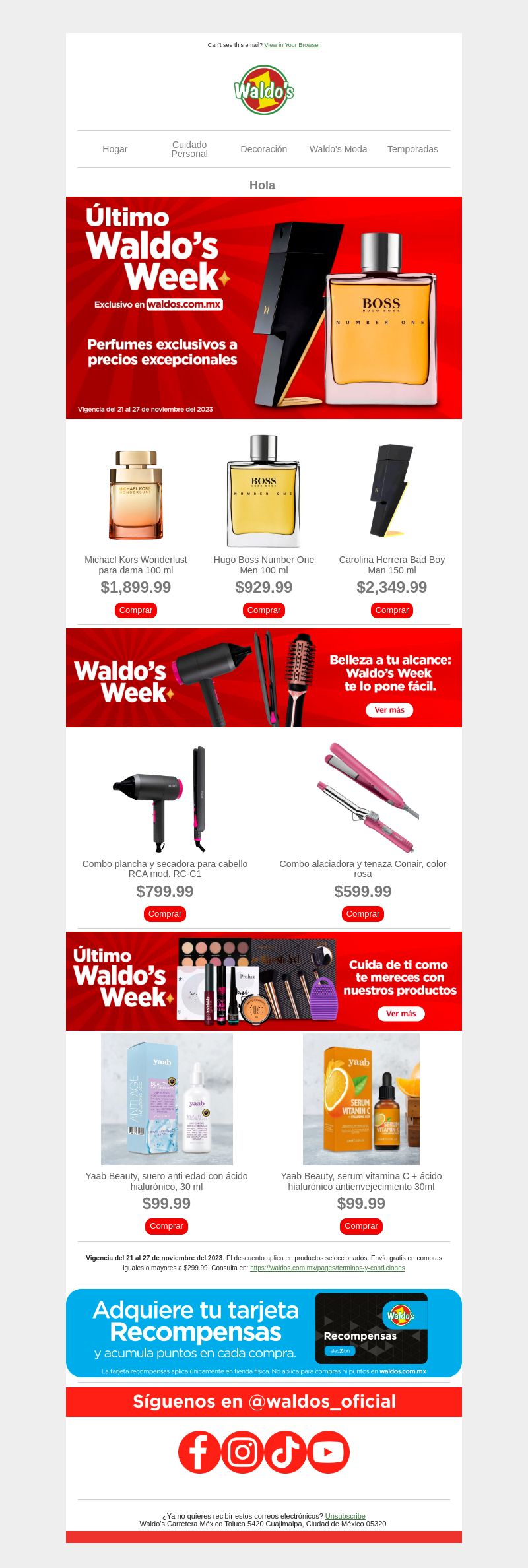This screenshot has height=1568, width=528.
Task: Switch to Waldo's Moda category
Action: [x=338, y=149]
